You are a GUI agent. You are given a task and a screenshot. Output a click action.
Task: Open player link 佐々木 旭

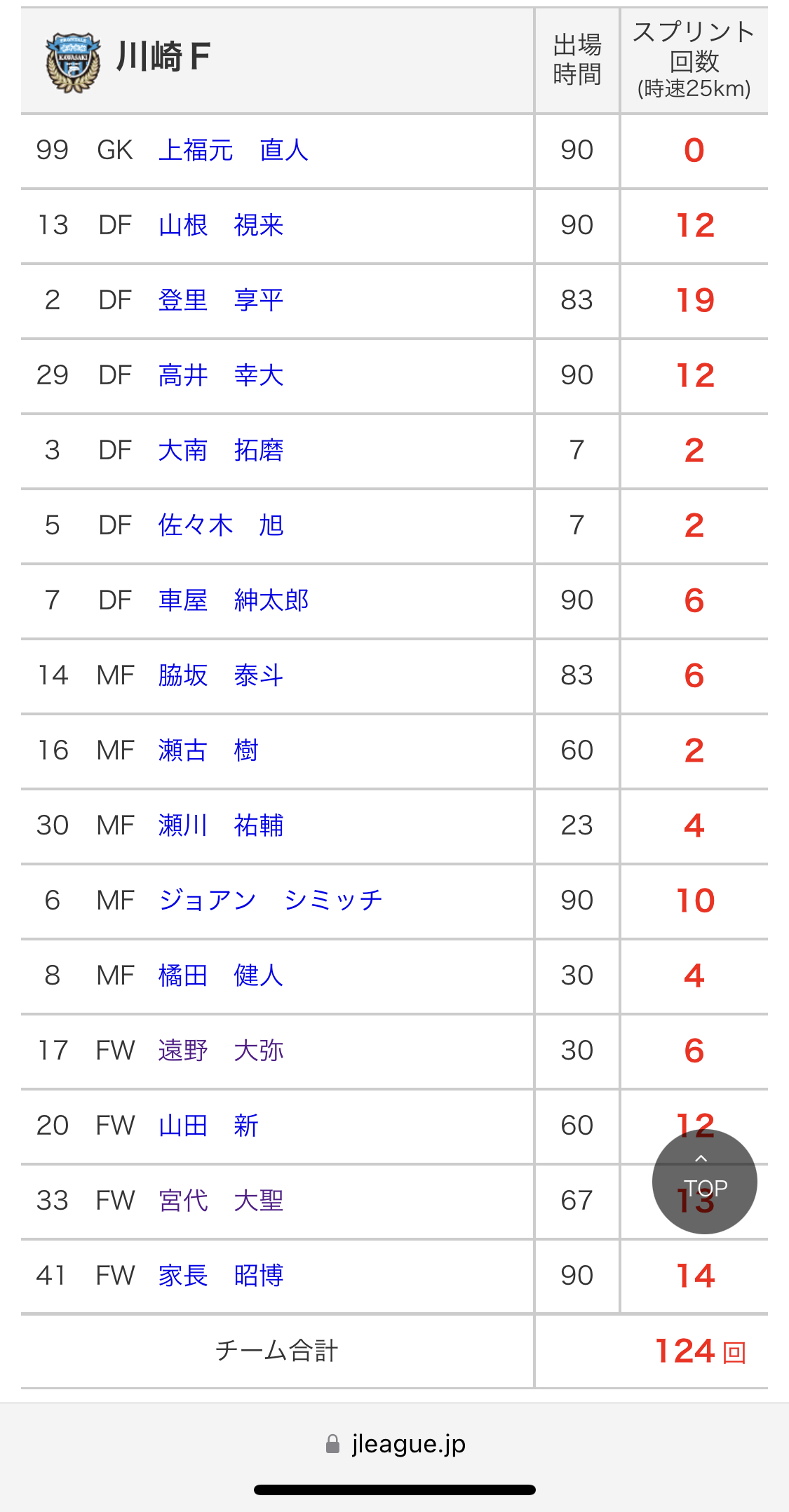click(x=221, y=525)
